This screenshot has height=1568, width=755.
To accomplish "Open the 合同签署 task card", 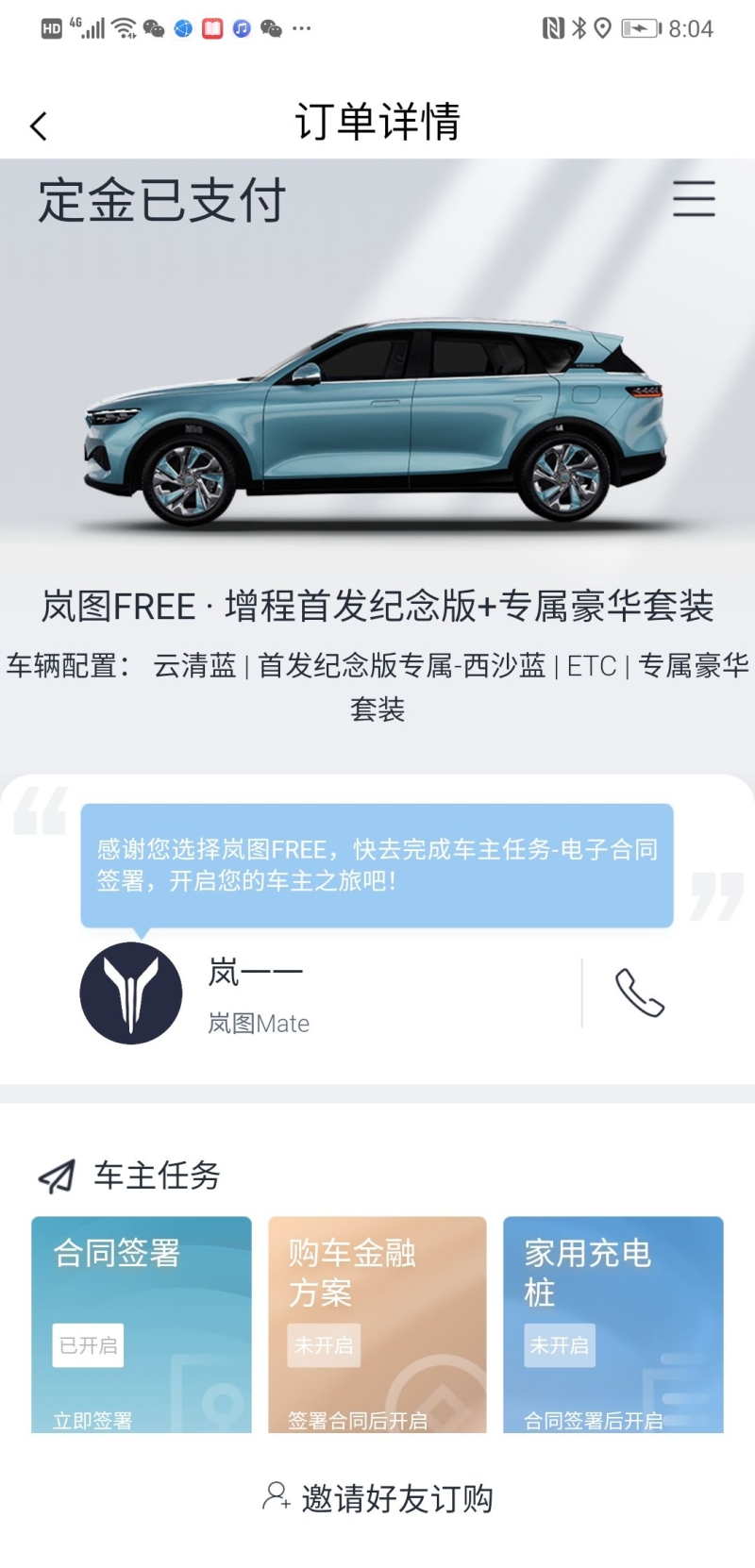I will pyautogui.click(x=142, y=1324).
